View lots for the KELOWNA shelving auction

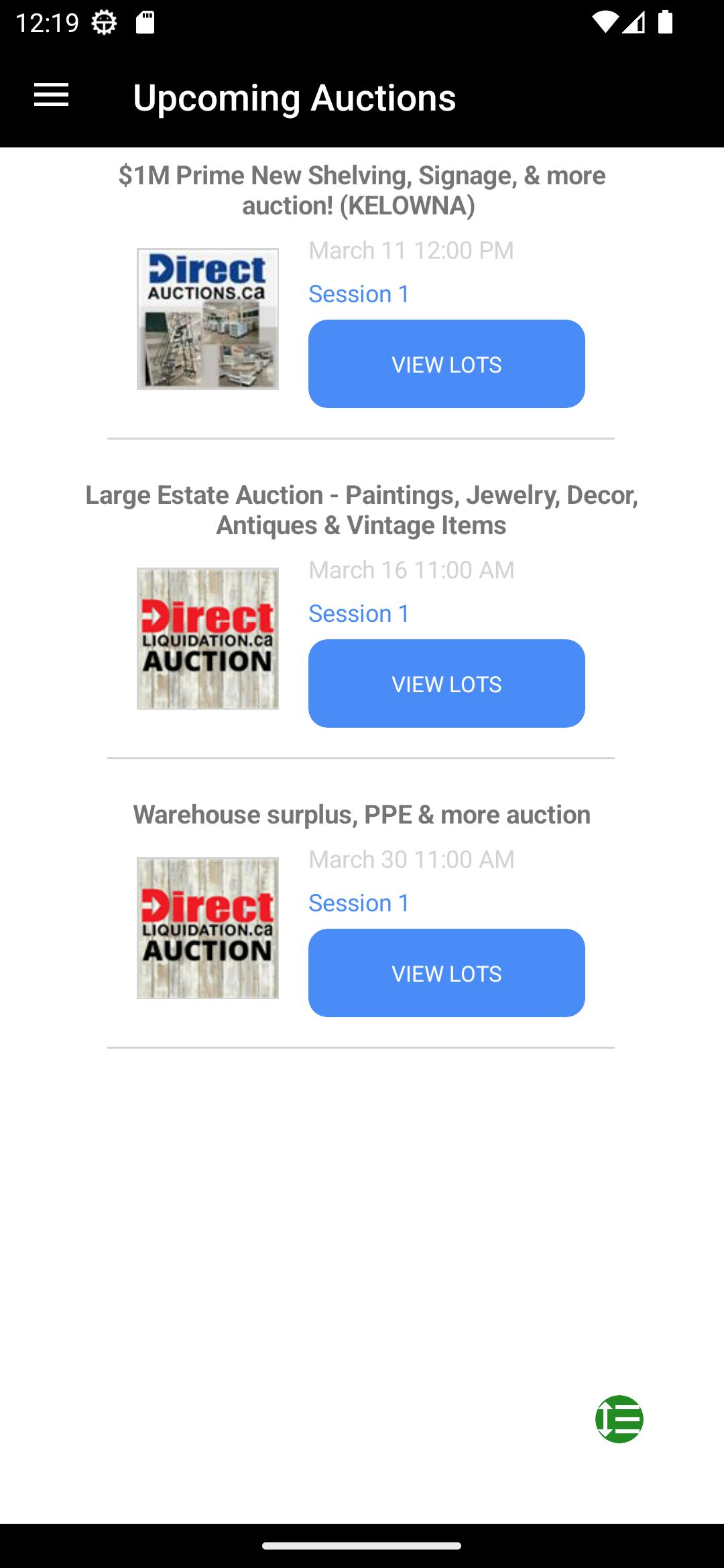(446, 364)
